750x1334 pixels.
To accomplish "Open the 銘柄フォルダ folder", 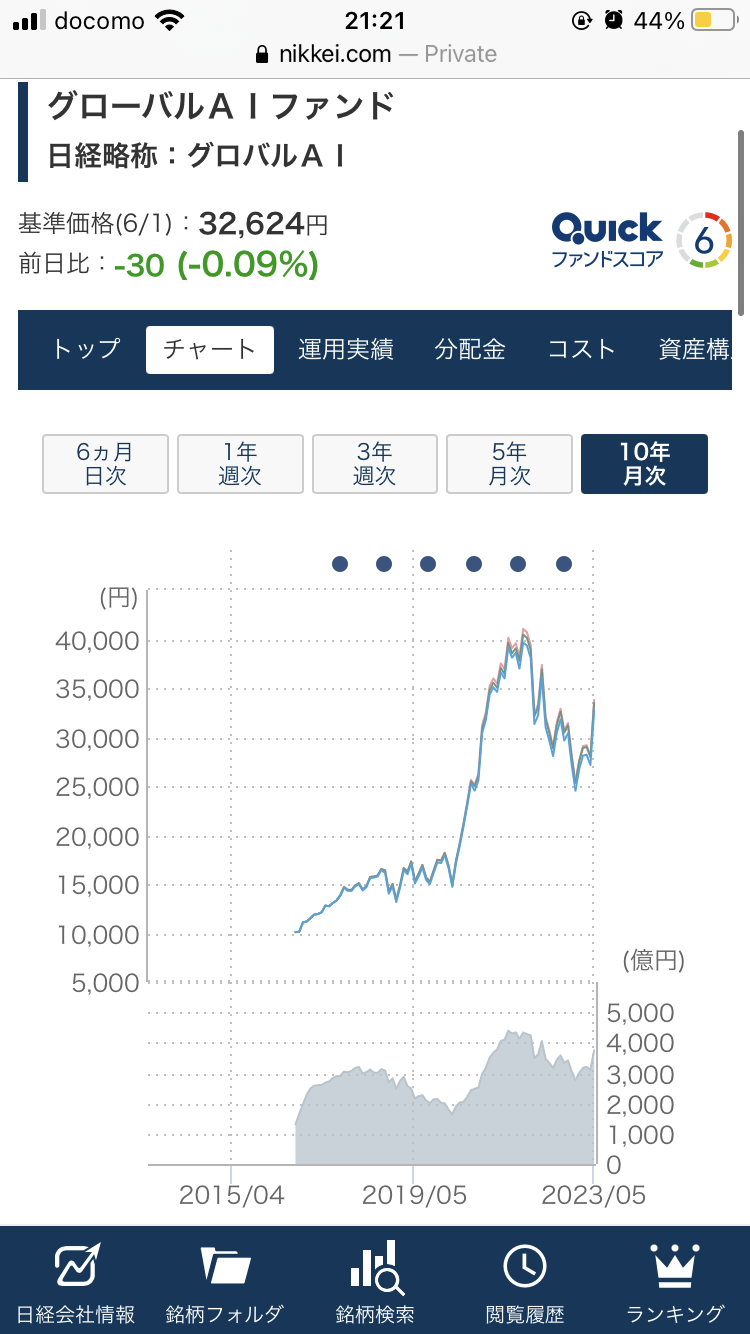I will click(x=225, y=1282).
